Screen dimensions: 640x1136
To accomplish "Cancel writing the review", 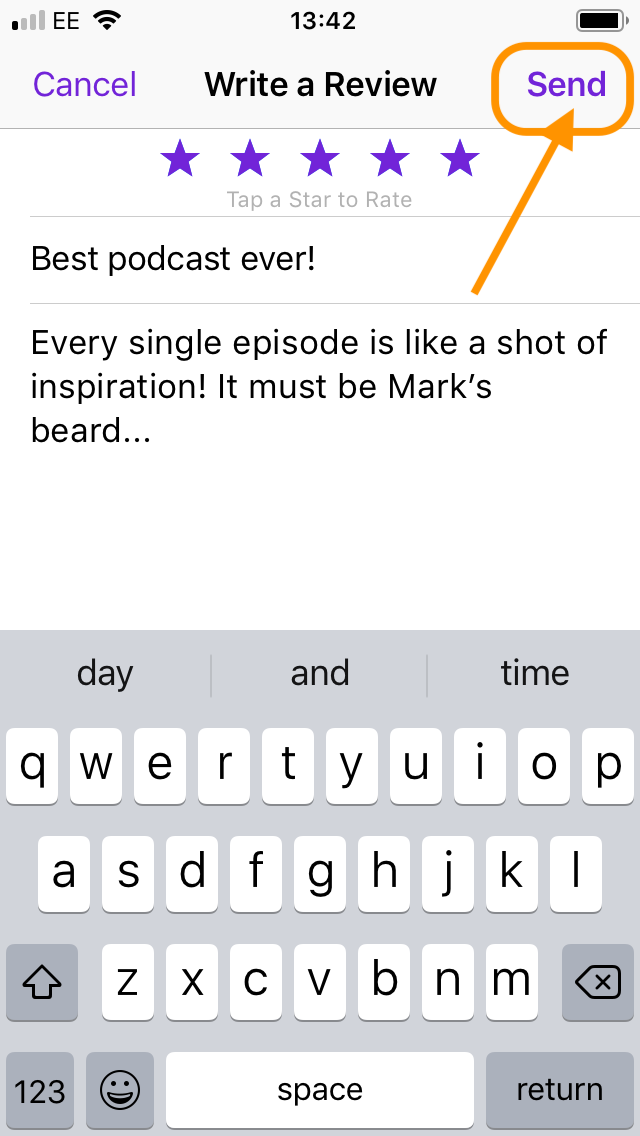I will (x=85, y=85).
